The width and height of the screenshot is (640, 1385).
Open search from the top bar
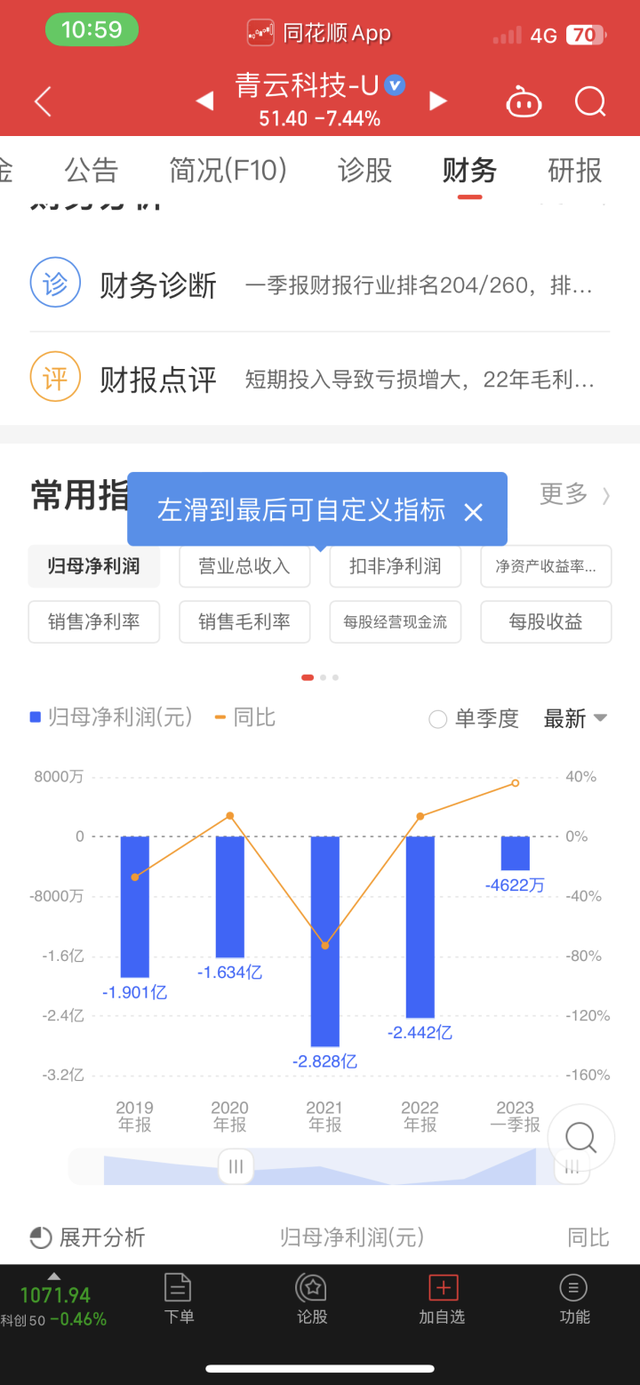click(x=591, y=101)
